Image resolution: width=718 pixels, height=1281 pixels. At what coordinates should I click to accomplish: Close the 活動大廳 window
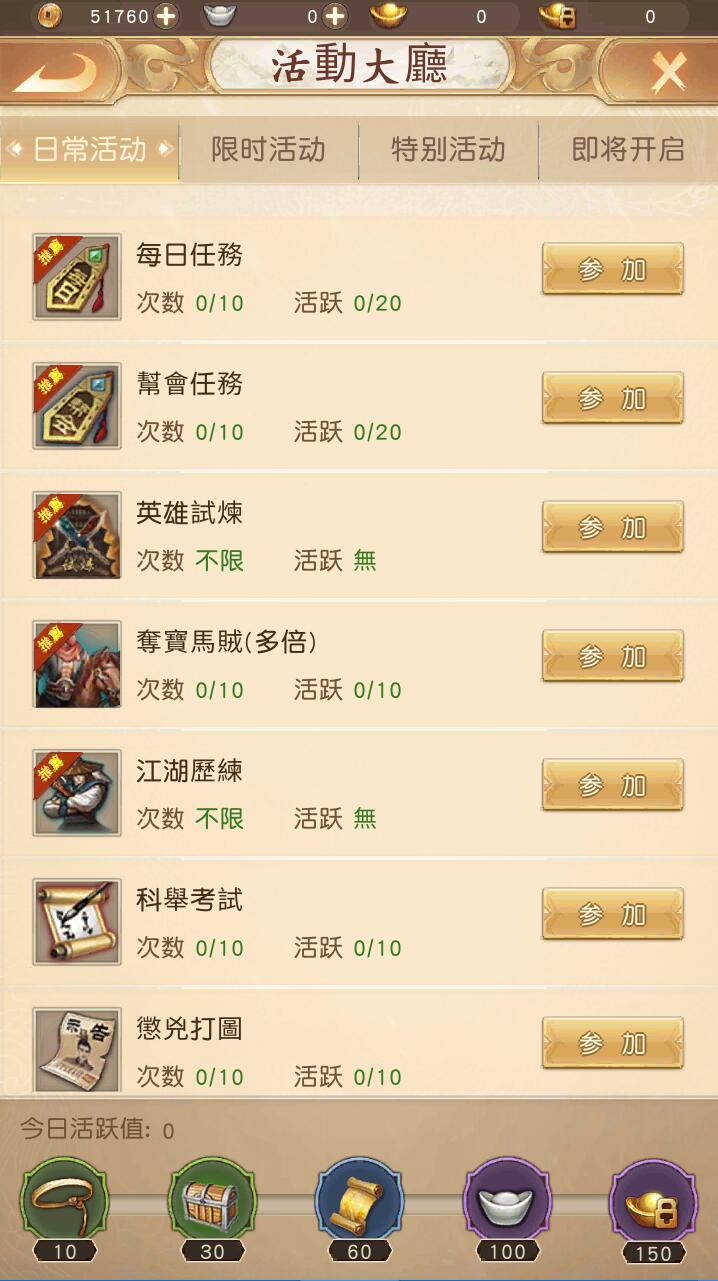pos(667,71)
